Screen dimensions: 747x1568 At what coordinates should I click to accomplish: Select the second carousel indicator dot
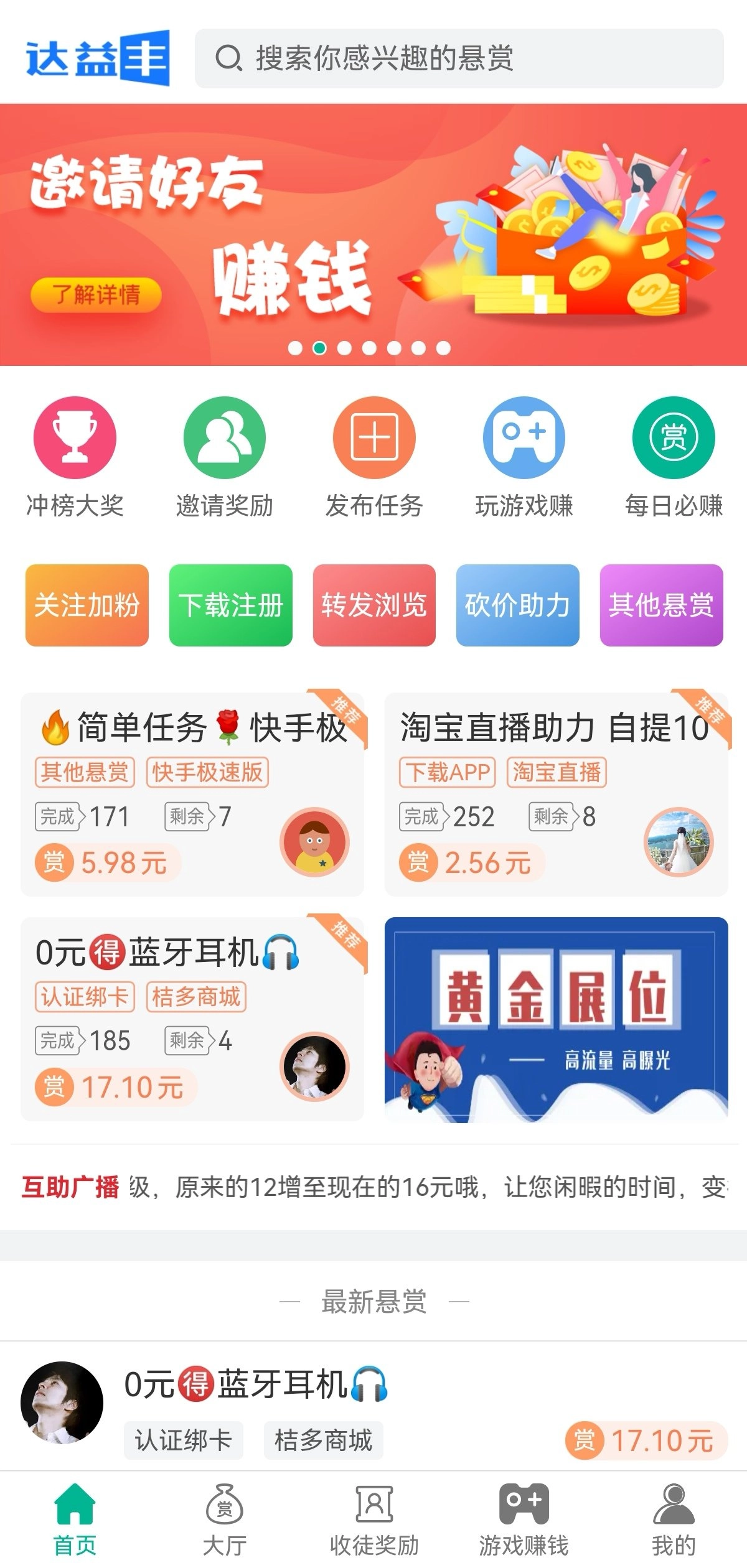click(318, 348)
